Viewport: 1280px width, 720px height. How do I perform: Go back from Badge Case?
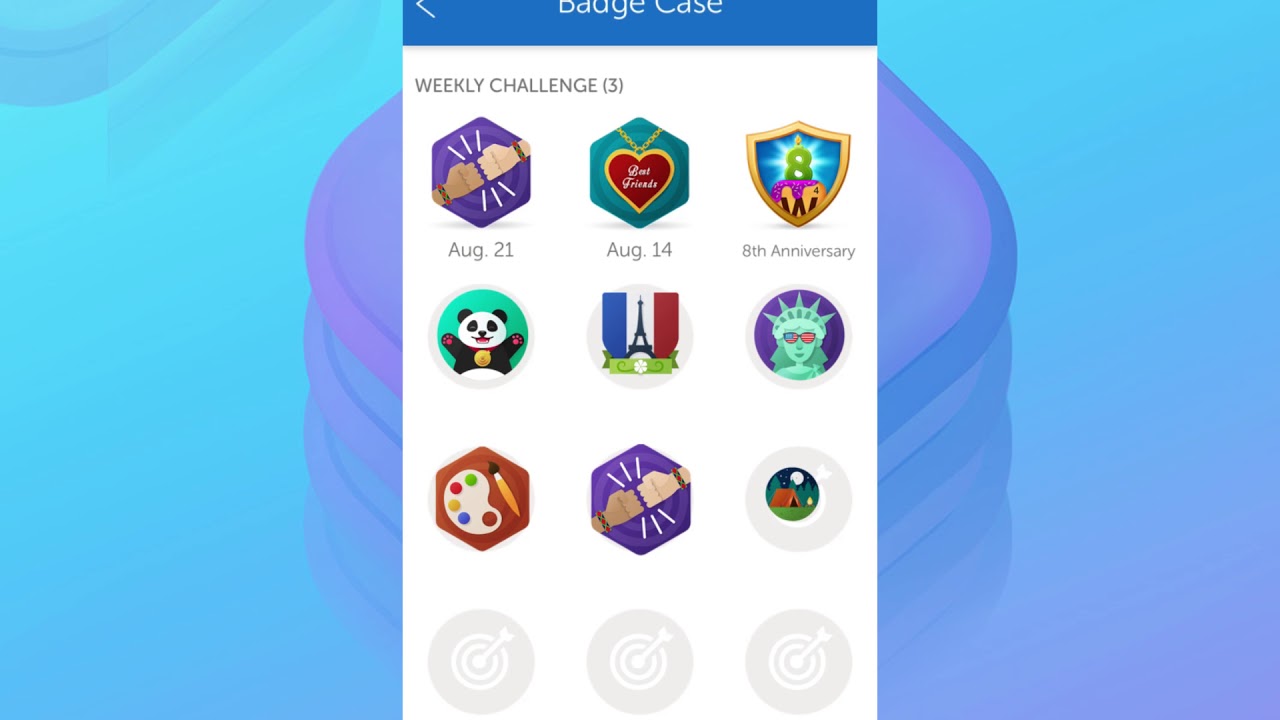pyautogui.click(x=426, y=8)
